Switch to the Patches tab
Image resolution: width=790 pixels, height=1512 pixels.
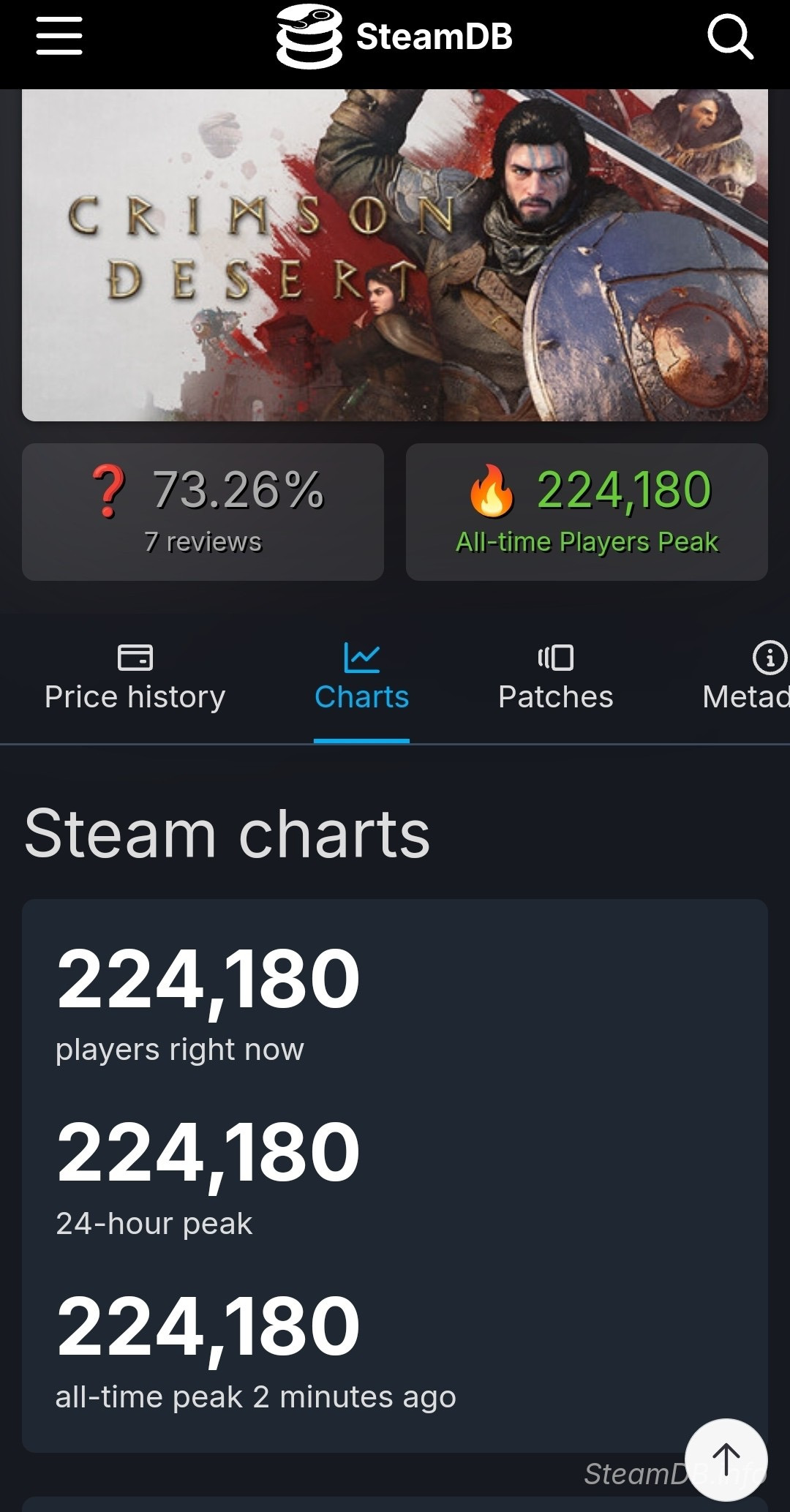tap(555, 678)
